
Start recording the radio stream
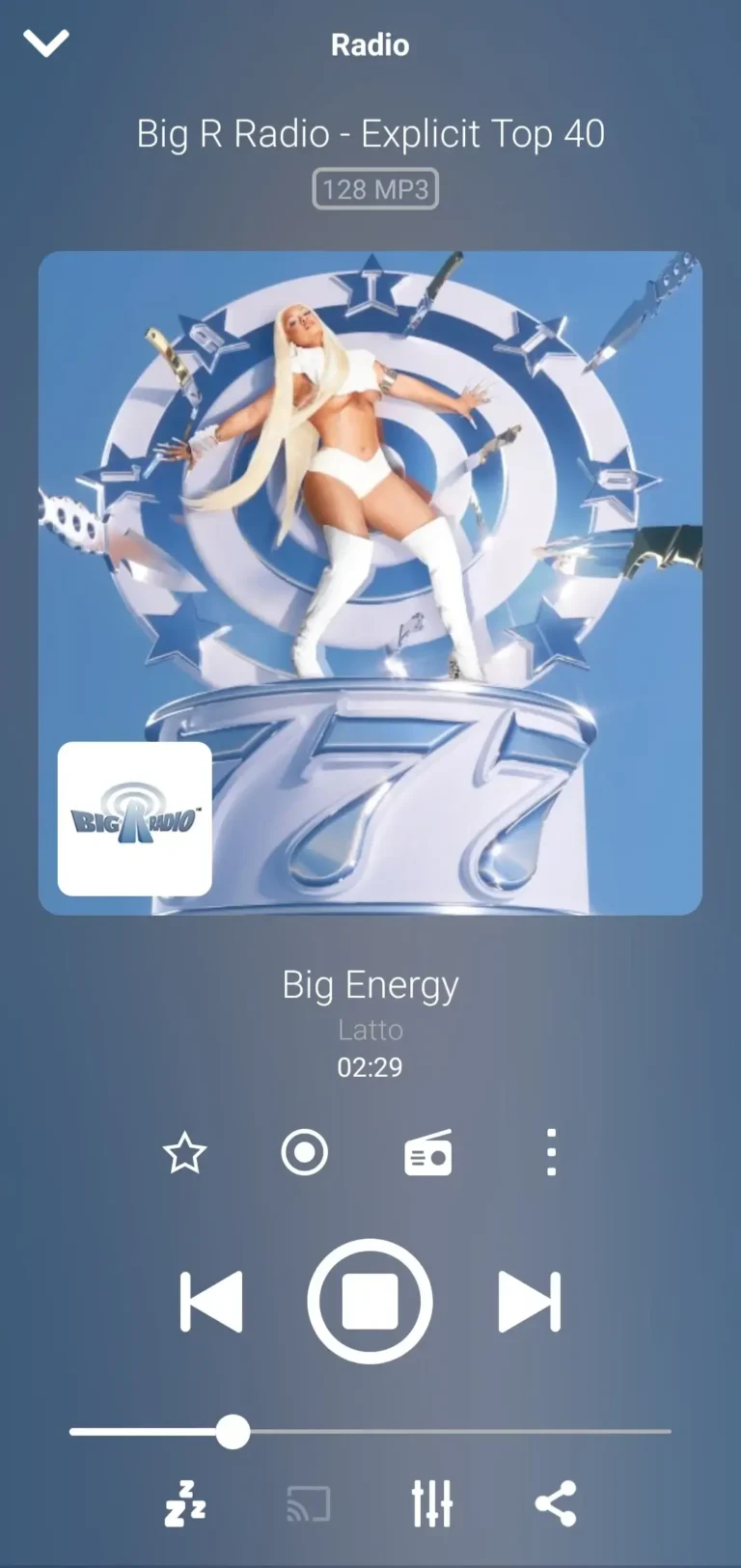click(x=304, y=1153)
